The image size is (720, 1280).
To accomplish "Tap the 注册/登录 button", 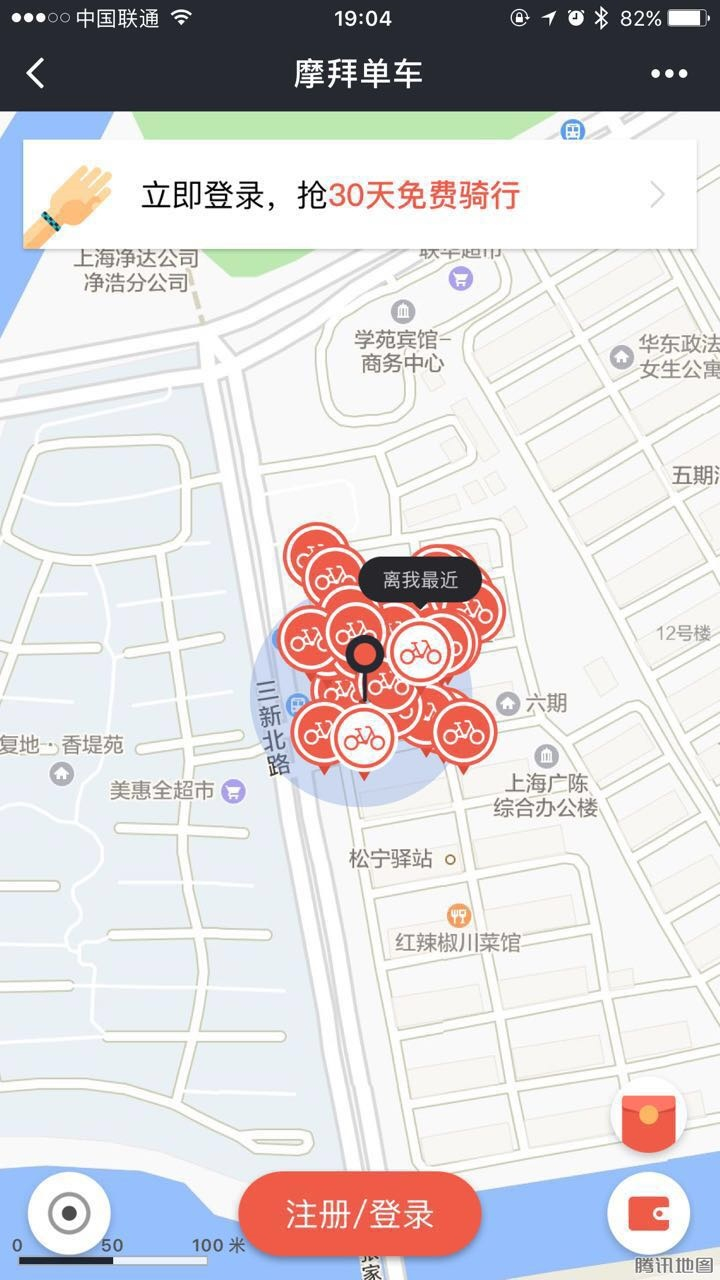I will point(360,1214).
